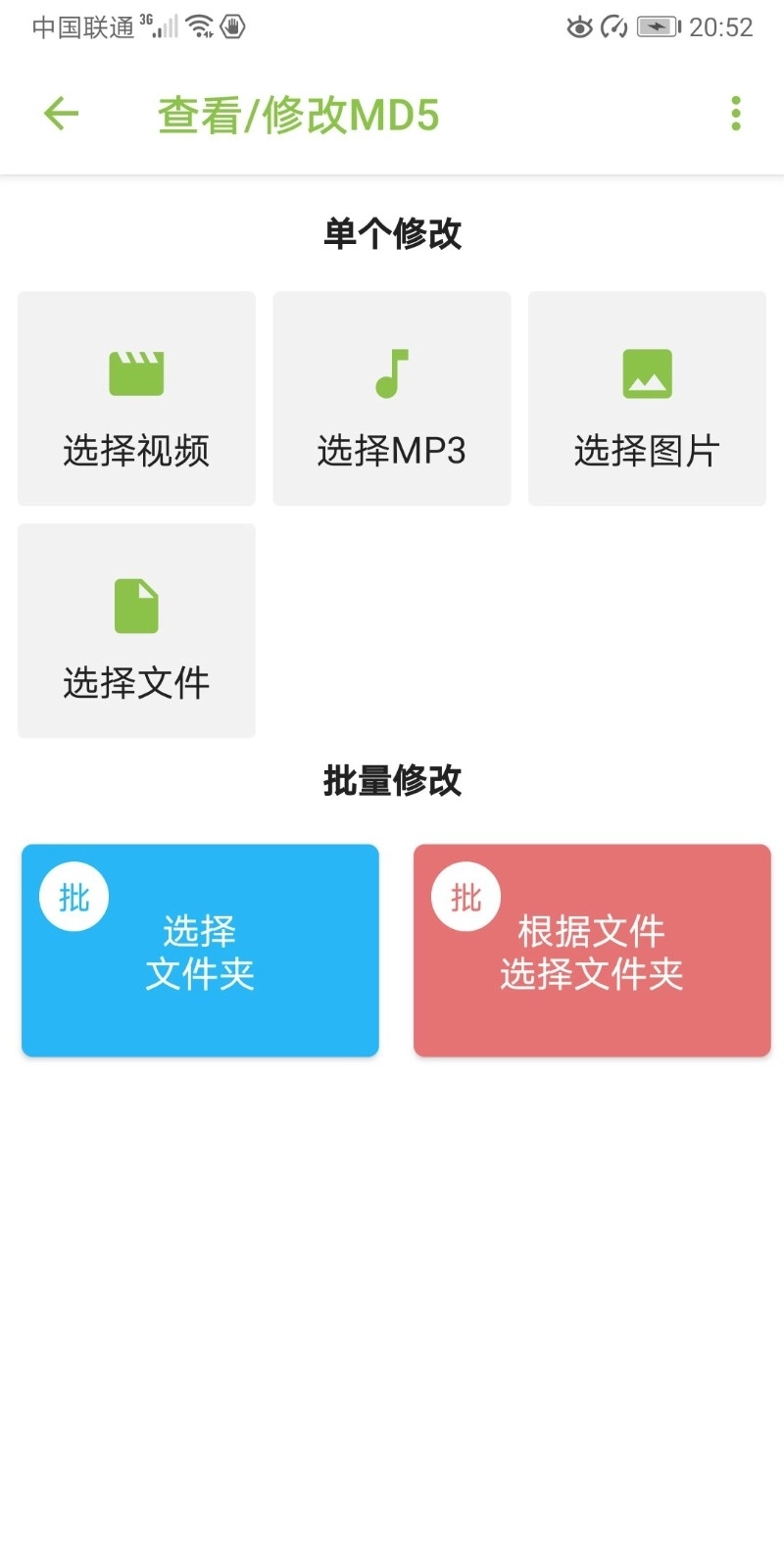
Task: Click the music note icon for MP3
Action: (x=391, y=372)
